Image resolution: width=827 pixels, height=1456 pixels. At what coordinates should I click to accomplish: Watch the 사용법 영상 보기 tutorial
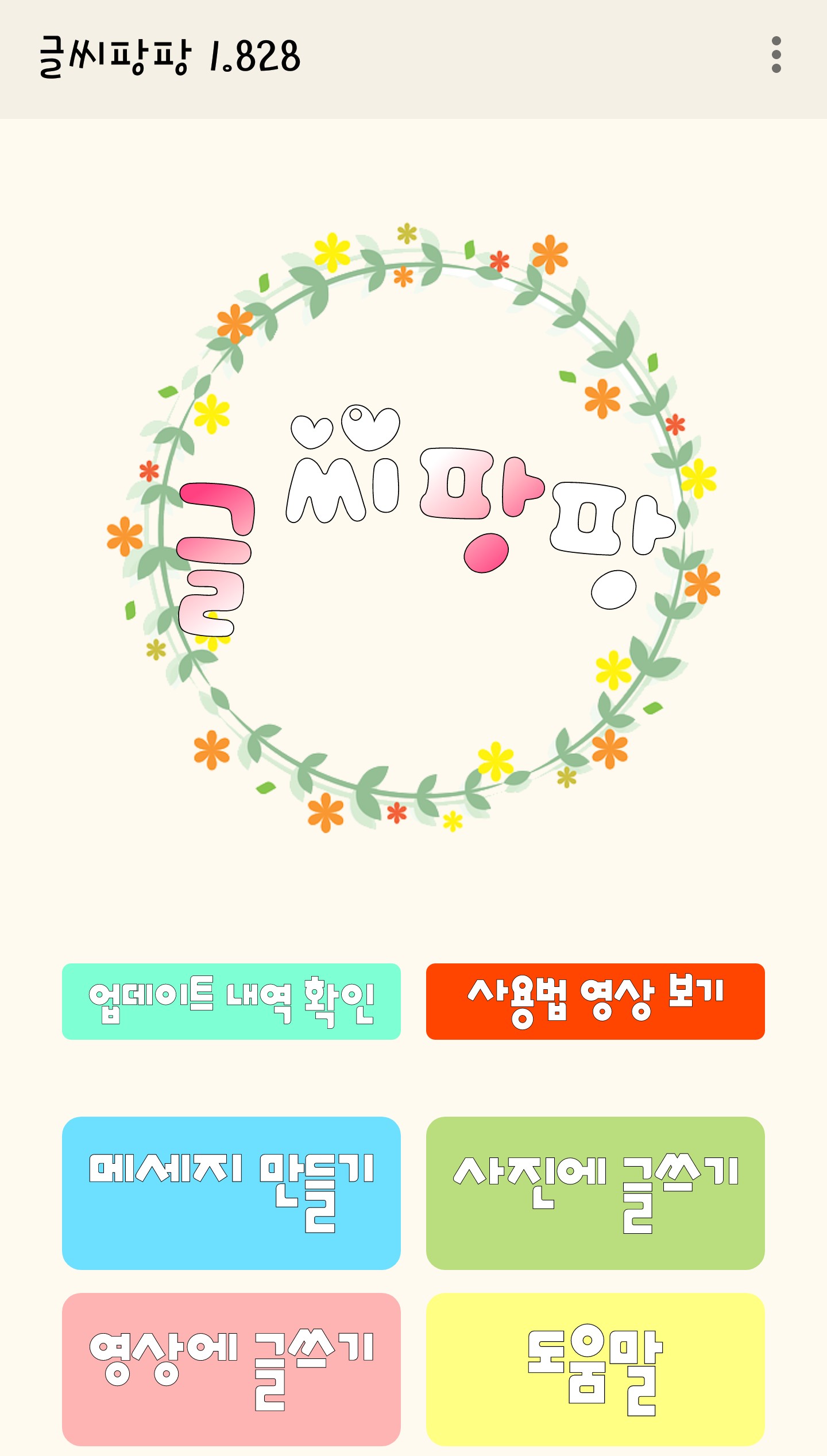(x=595, y=1001)
